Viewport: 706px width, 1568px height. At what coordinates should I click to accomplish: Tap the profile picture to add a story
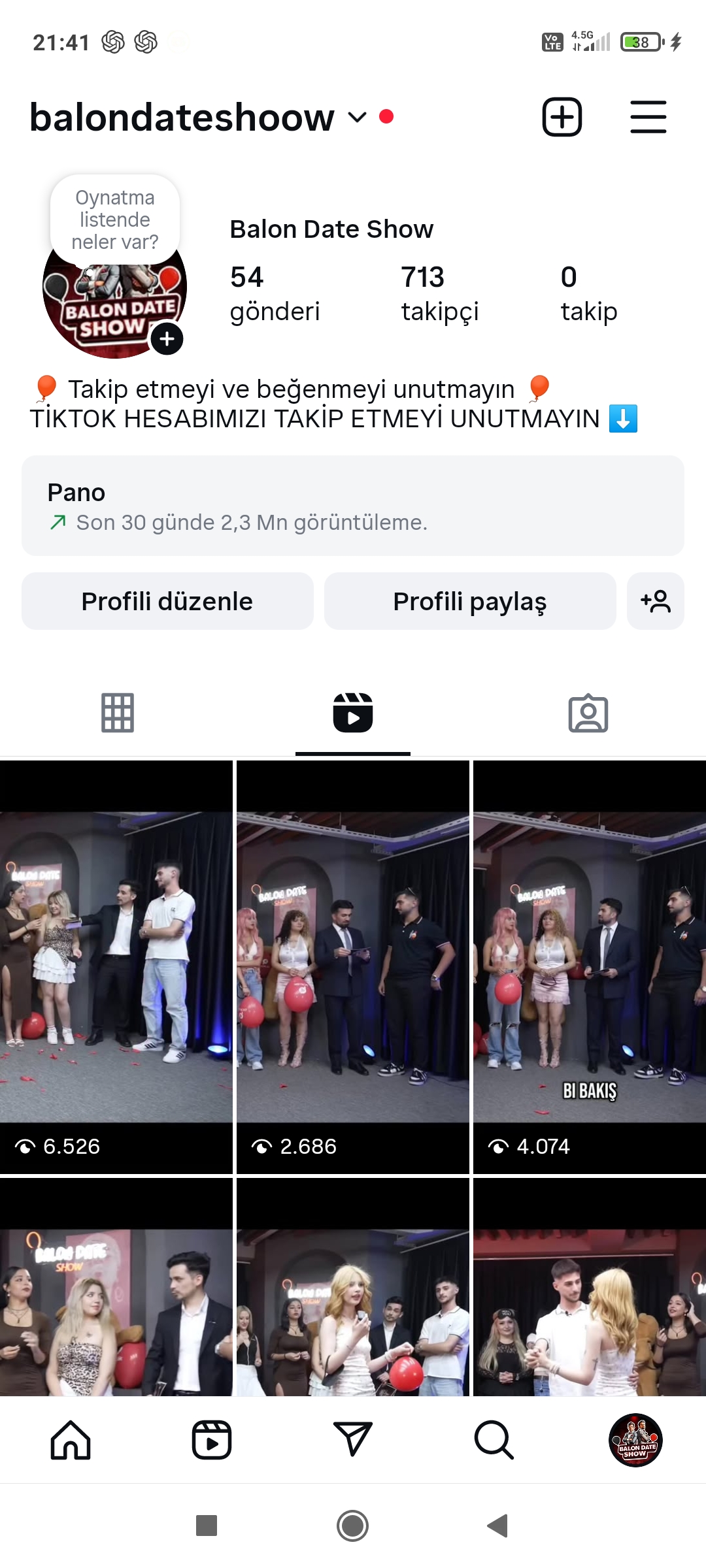114,307
